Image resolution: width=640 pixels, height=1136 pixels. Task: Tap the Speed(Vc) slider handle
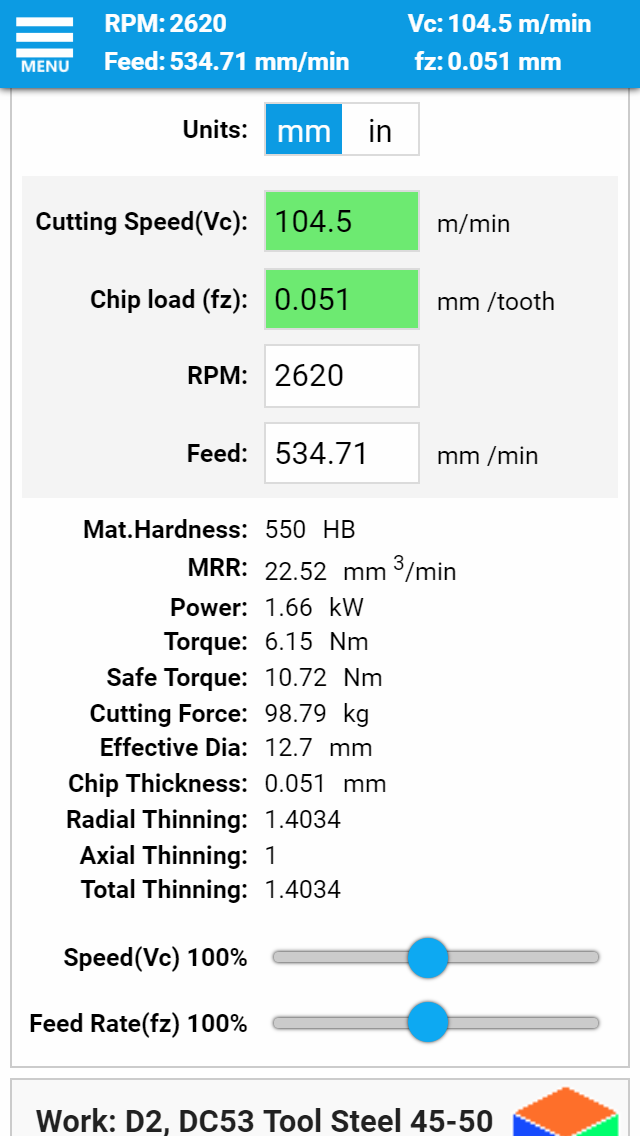428,957
